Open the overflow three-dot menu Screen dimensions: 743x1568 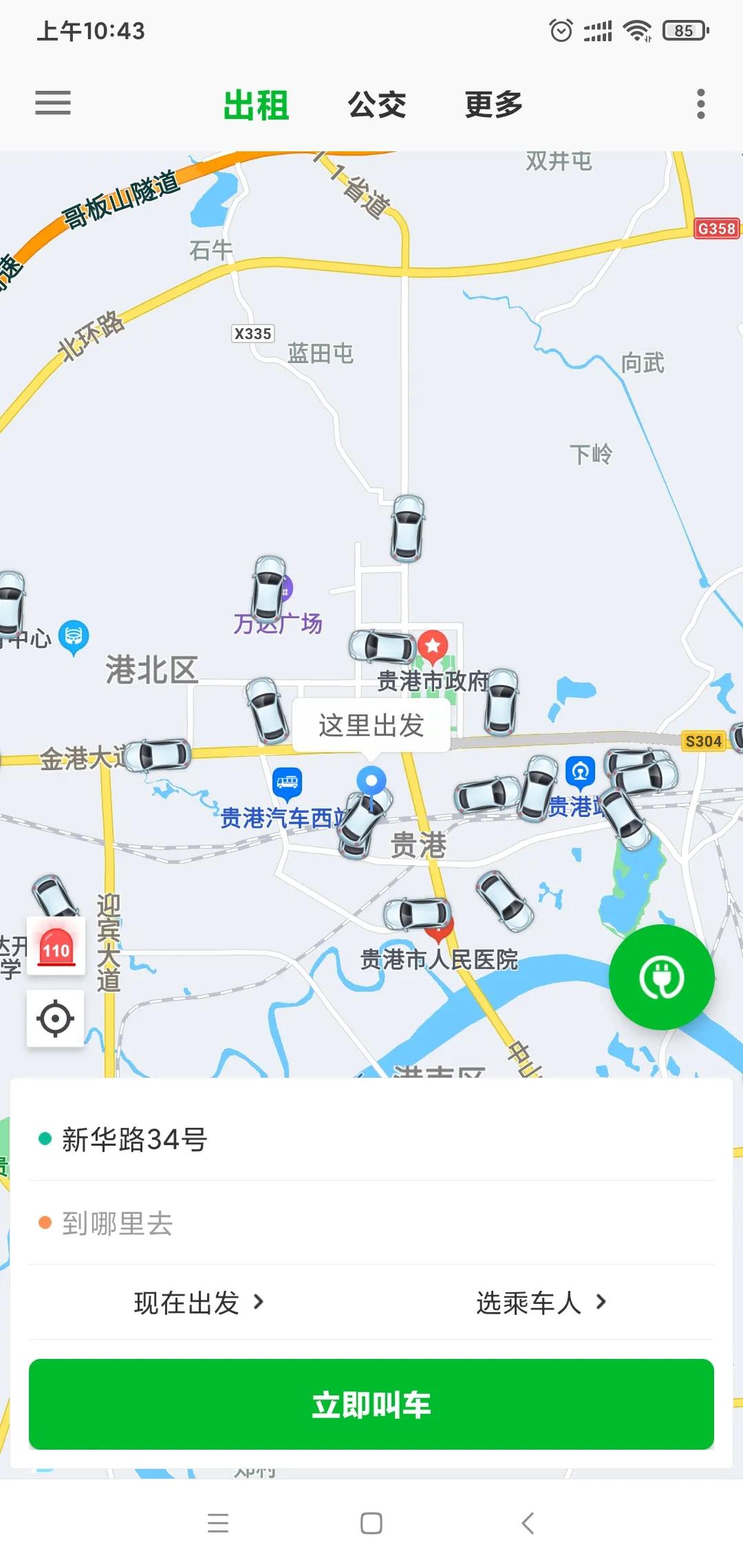(700, 104)
